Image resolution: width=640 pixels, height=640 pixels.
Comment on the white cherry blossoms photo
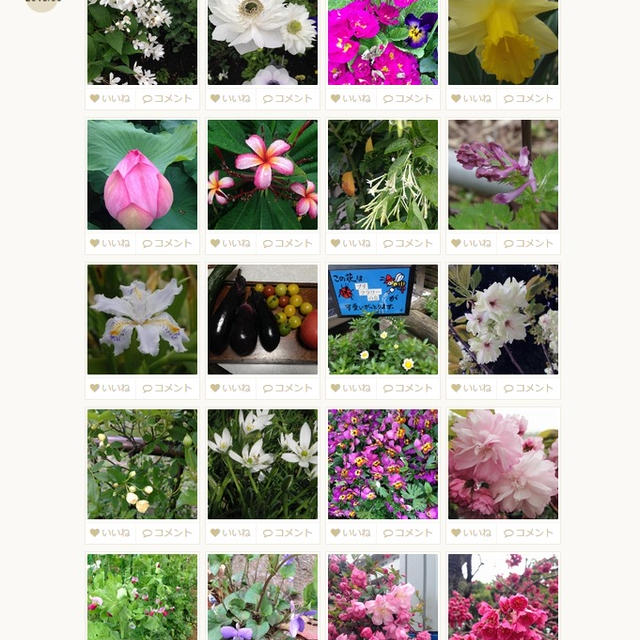point(528,388)
